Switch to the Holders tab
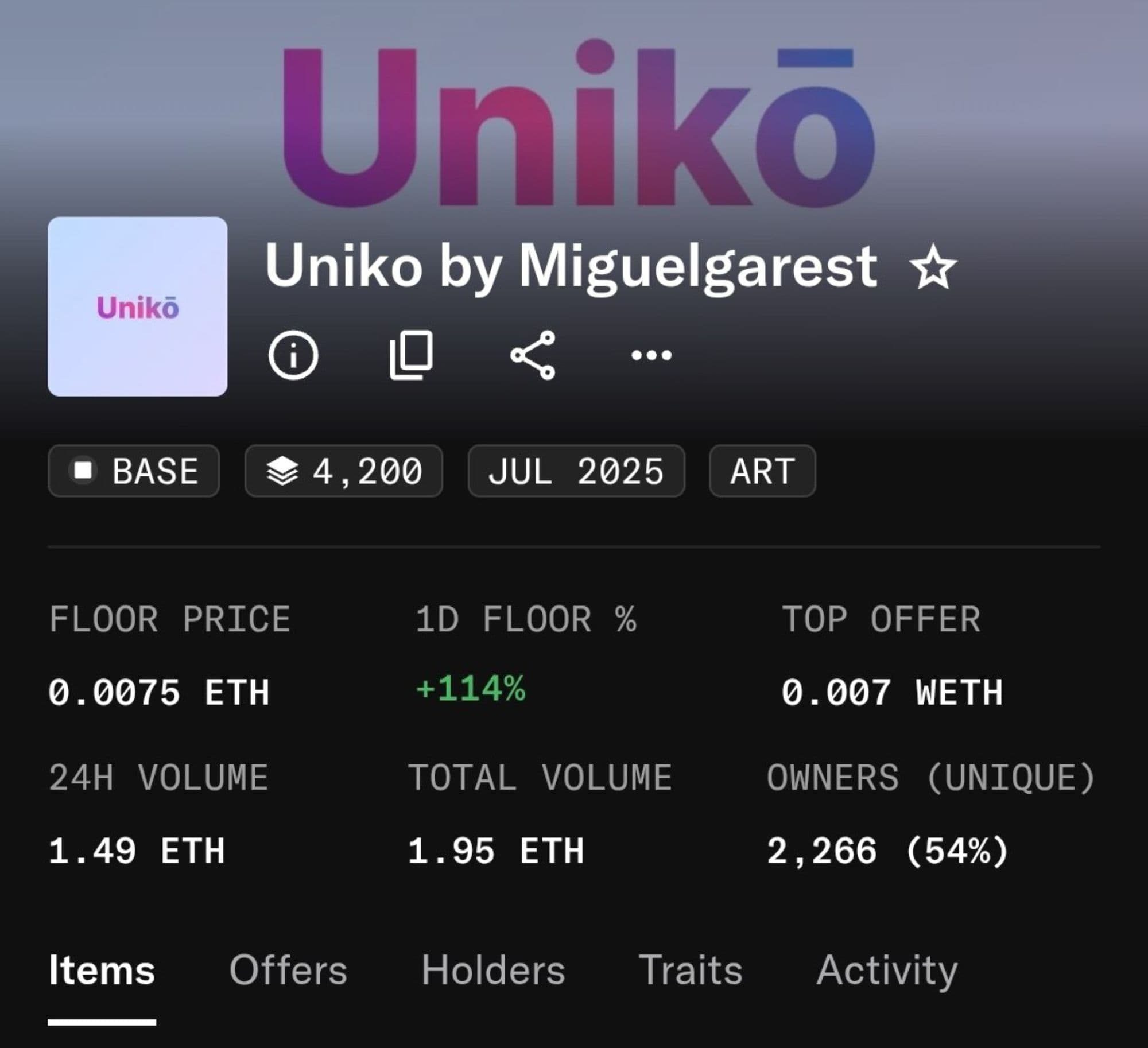Image resolution: width=1148 pixels, height=1048 pixels. point(493,971)
